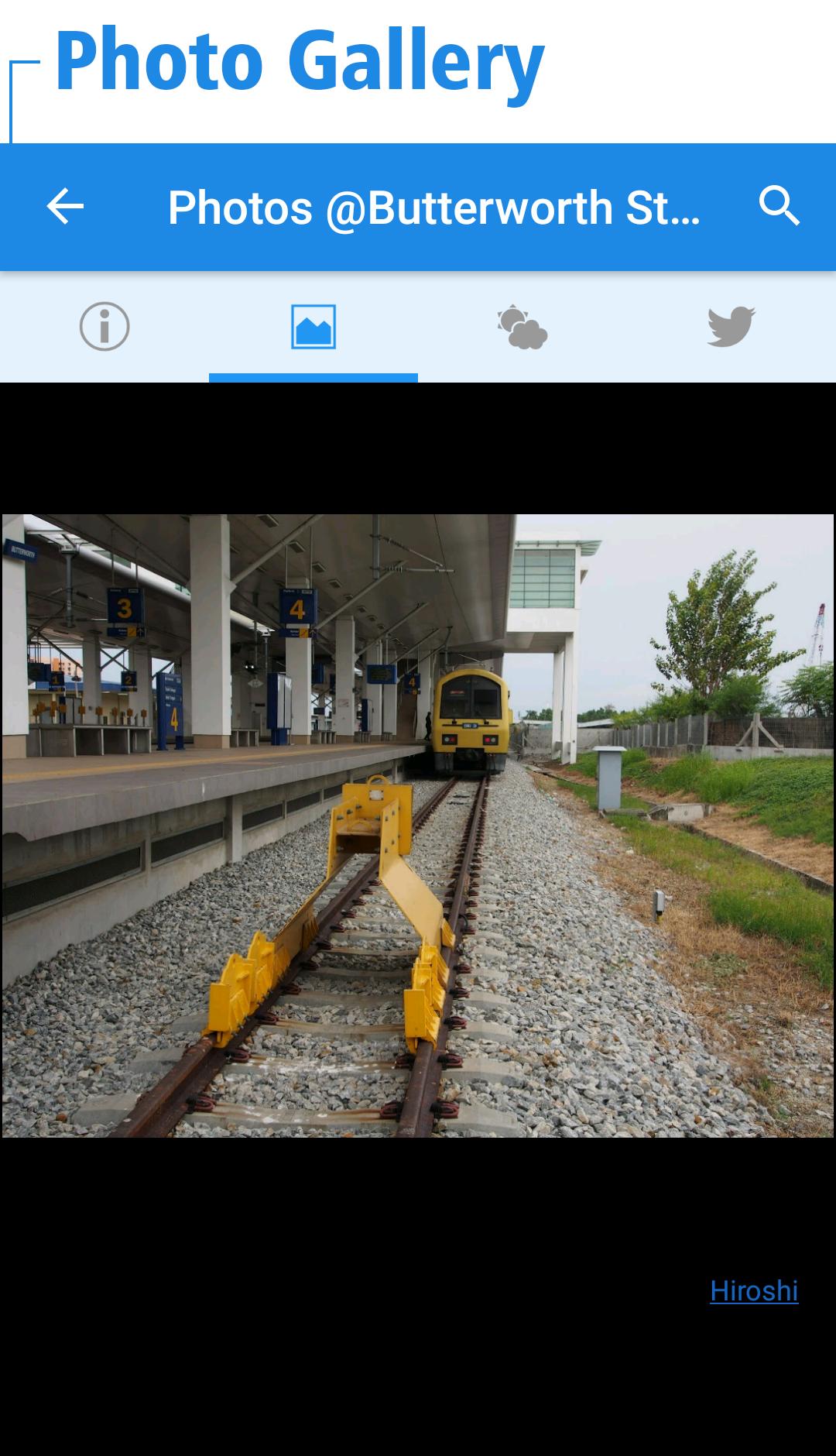
Task: Switch to the currently highlighted photos tab
Action: click(x=313, y=327)
